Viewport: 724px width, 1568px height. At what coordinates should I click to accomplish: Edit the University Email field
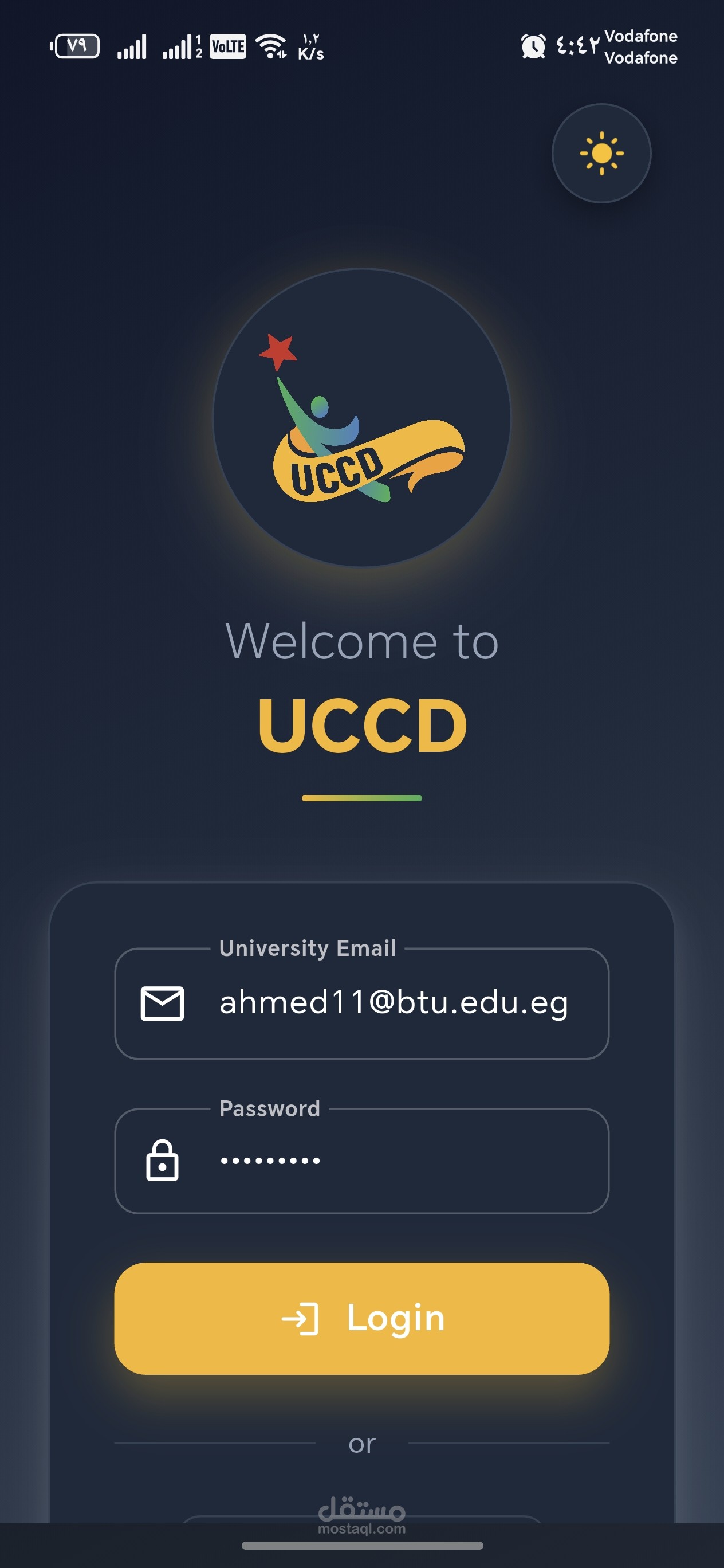pyautogui.click(x=361, y=1003)
